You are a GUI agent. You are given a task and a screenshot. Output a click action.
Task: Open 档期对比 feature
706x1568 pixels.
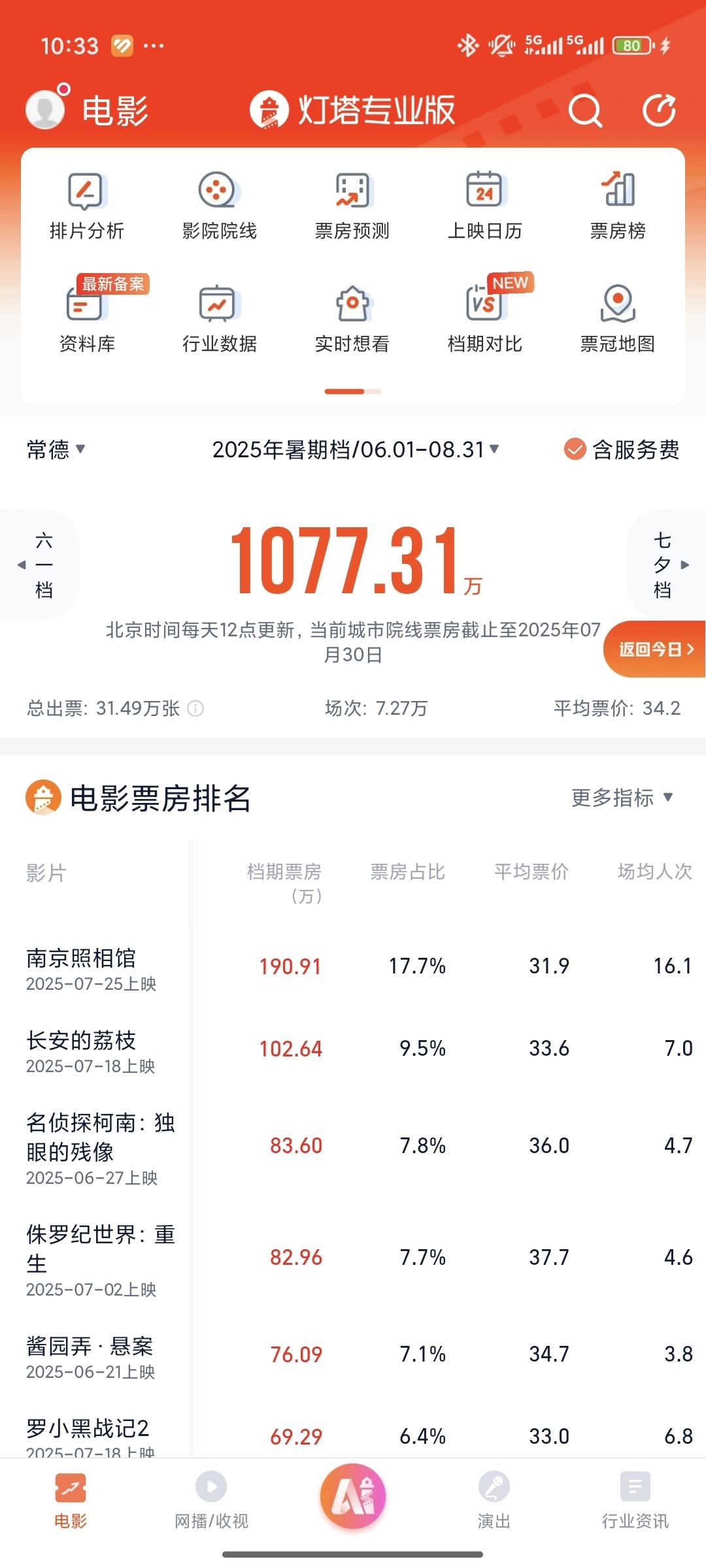click(x=484, y=317)
